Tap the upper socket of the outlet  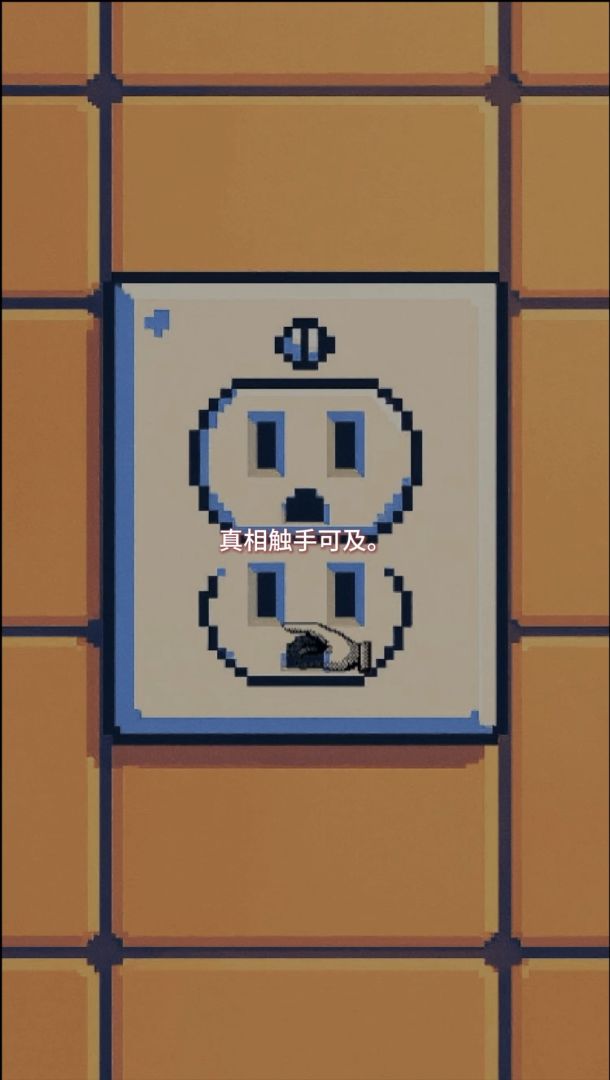[x=305, y=455]
